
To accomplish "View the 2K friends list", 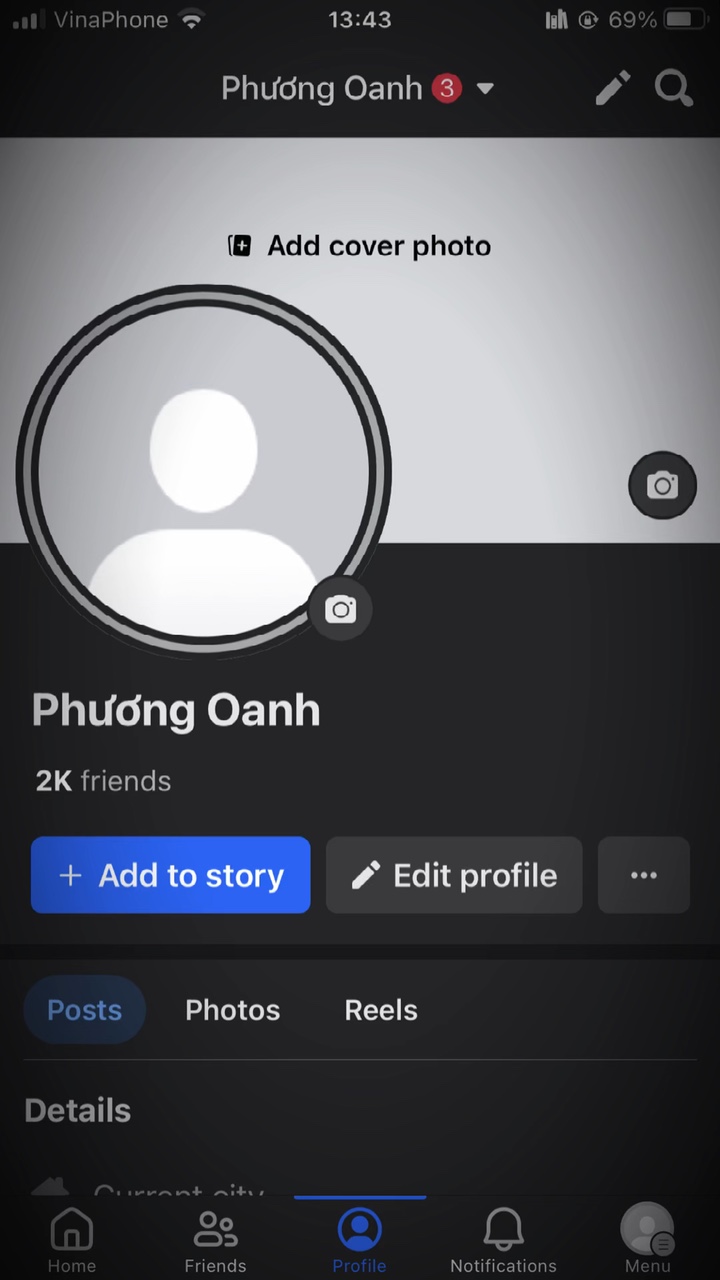I will 103,781.
